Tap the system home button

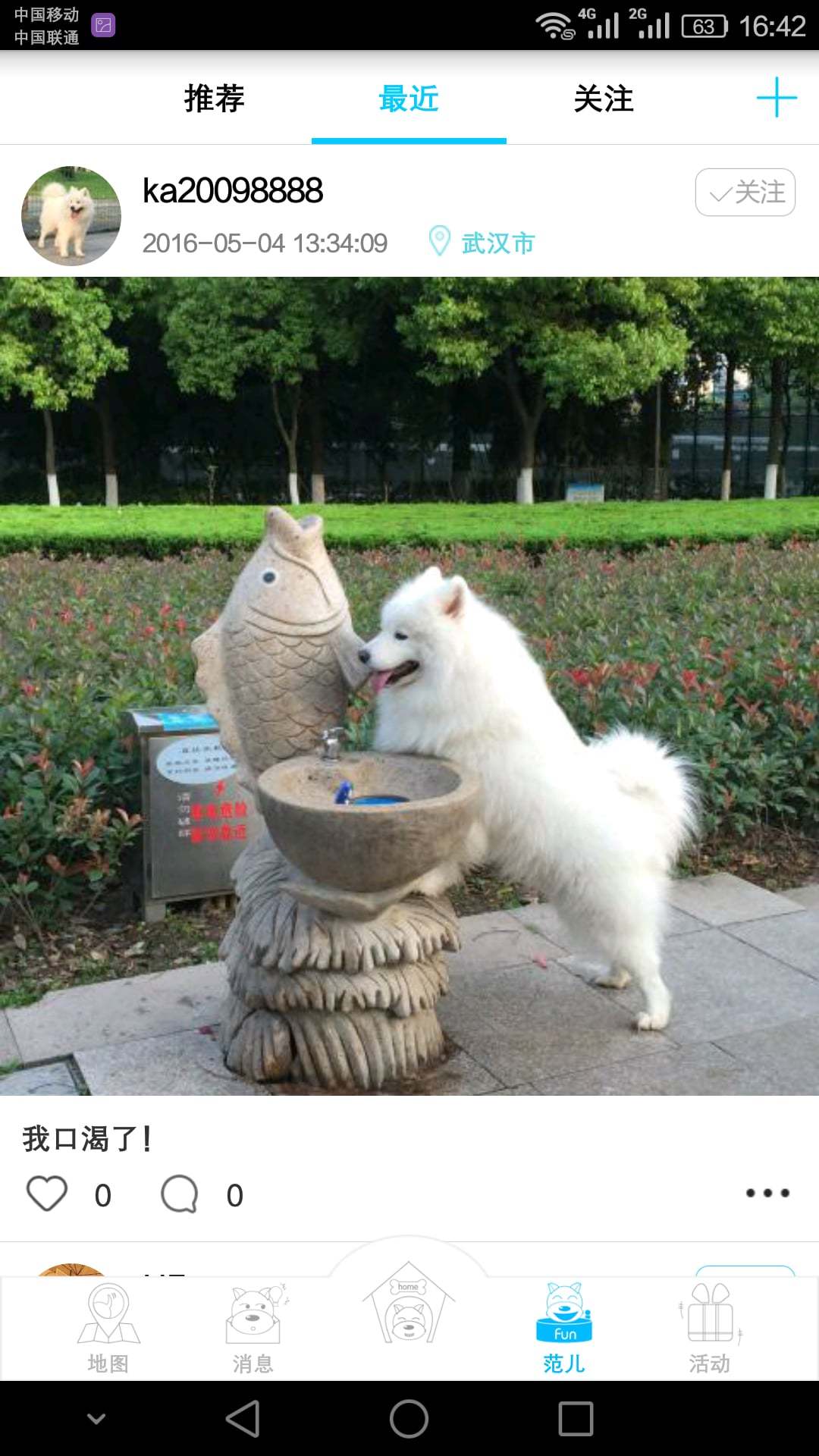[x=409, y=1418]
